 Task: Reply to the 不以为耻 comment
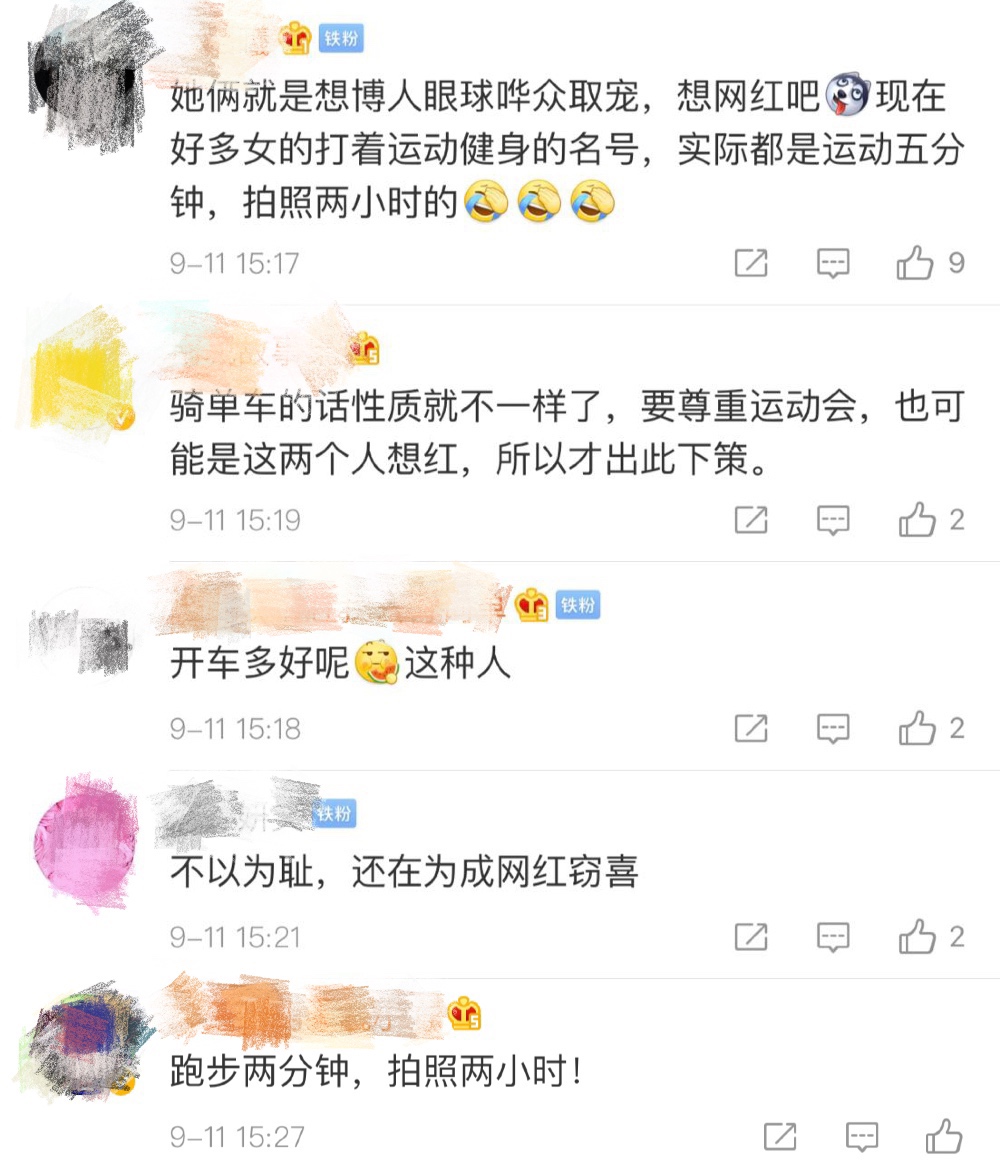click(x=833, y=937)
